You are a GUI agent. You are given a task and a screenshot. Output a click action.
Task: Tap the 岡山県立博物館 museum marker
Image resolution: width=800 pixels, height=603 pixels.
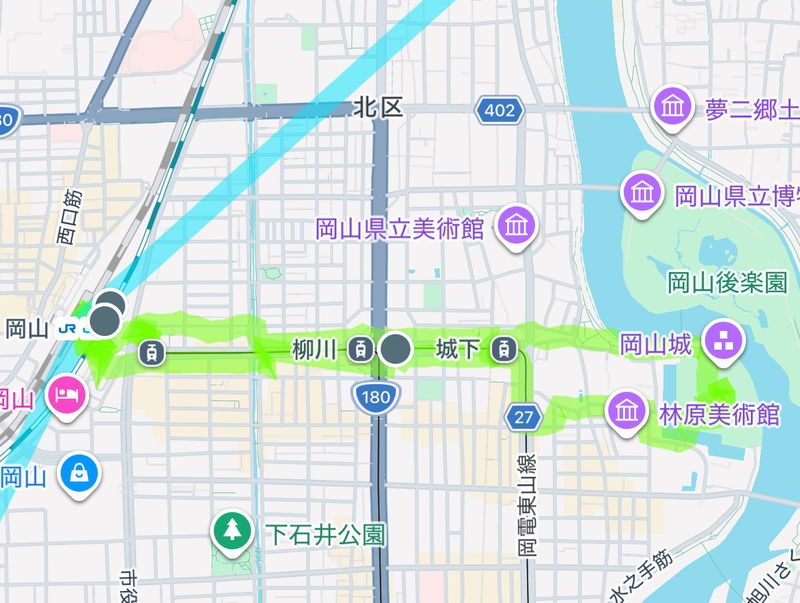[640, 192]
